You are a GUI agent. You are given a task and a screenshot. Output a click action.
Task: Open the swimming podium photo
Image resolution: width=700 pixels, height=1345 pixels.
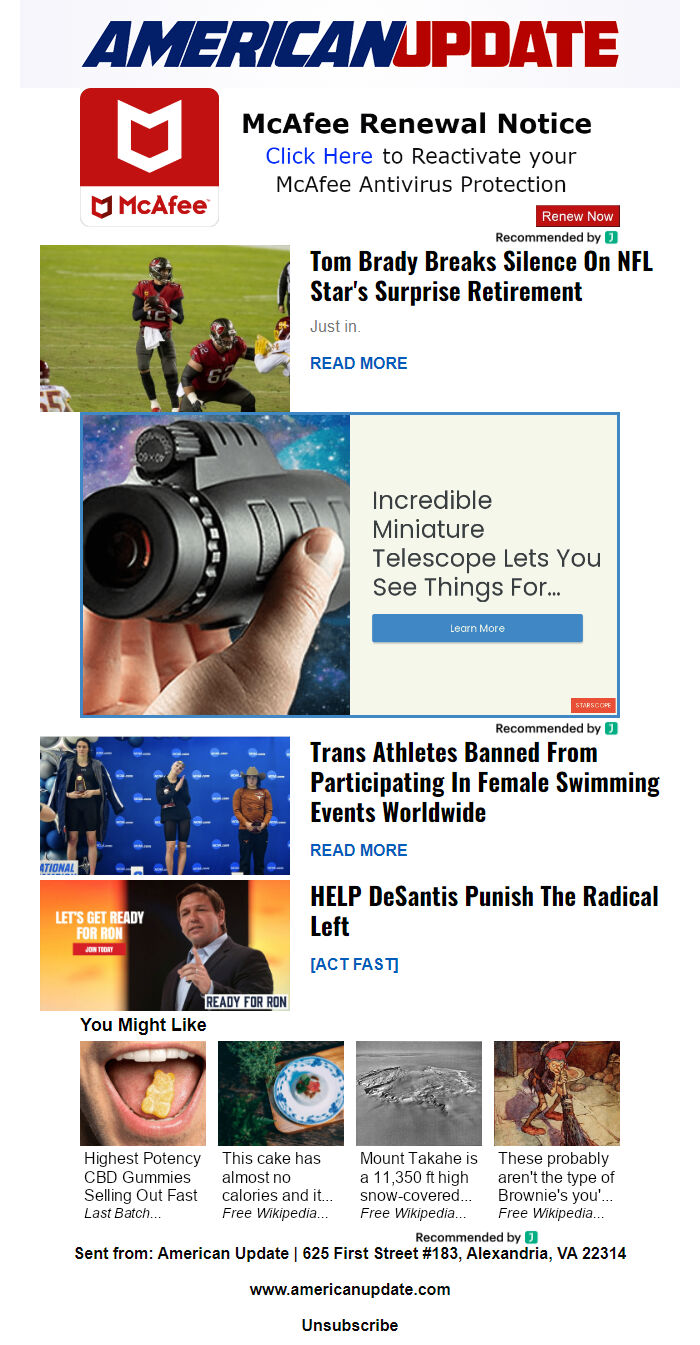click(165, 806)
